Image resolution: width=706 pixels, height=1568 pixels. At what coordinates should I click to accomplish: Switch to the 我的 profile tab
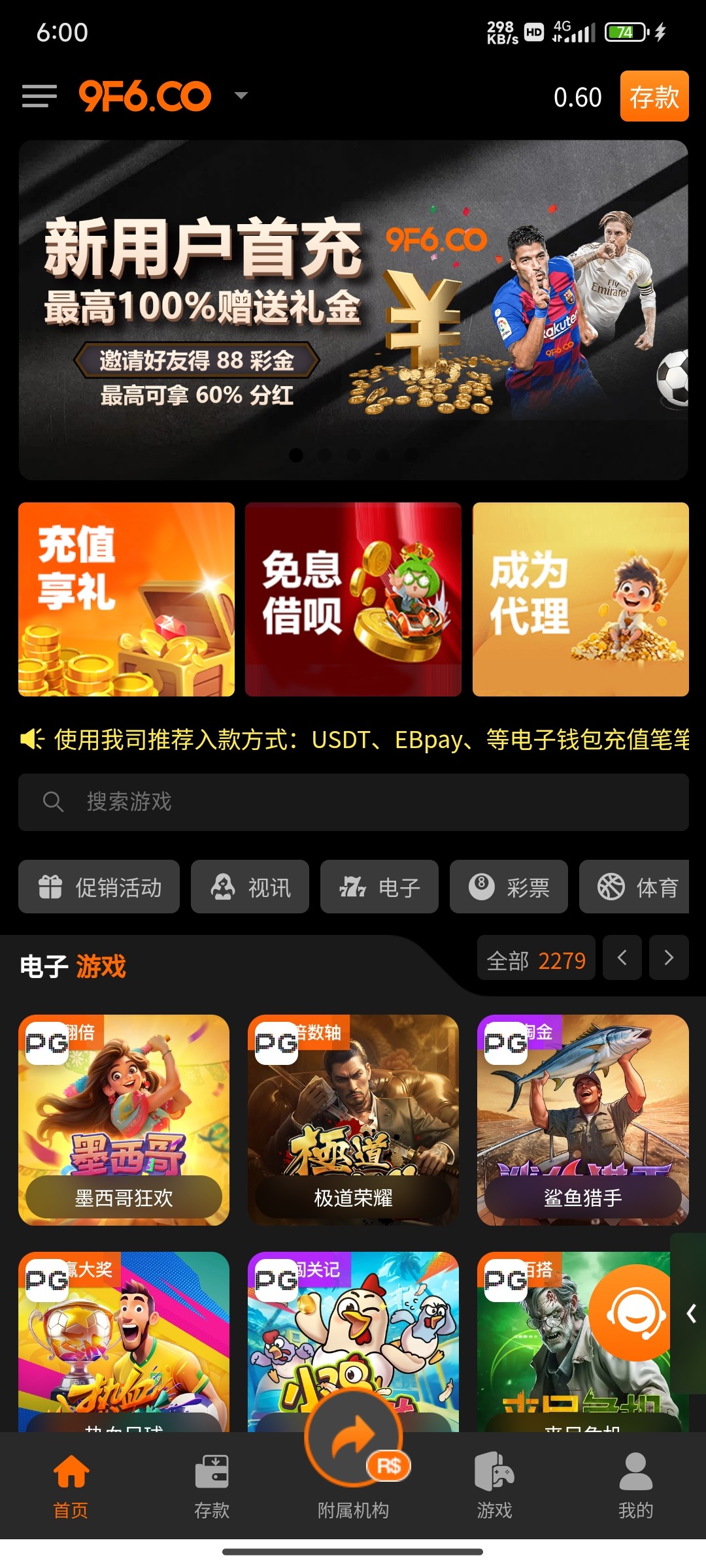[x=635, y=1484]
